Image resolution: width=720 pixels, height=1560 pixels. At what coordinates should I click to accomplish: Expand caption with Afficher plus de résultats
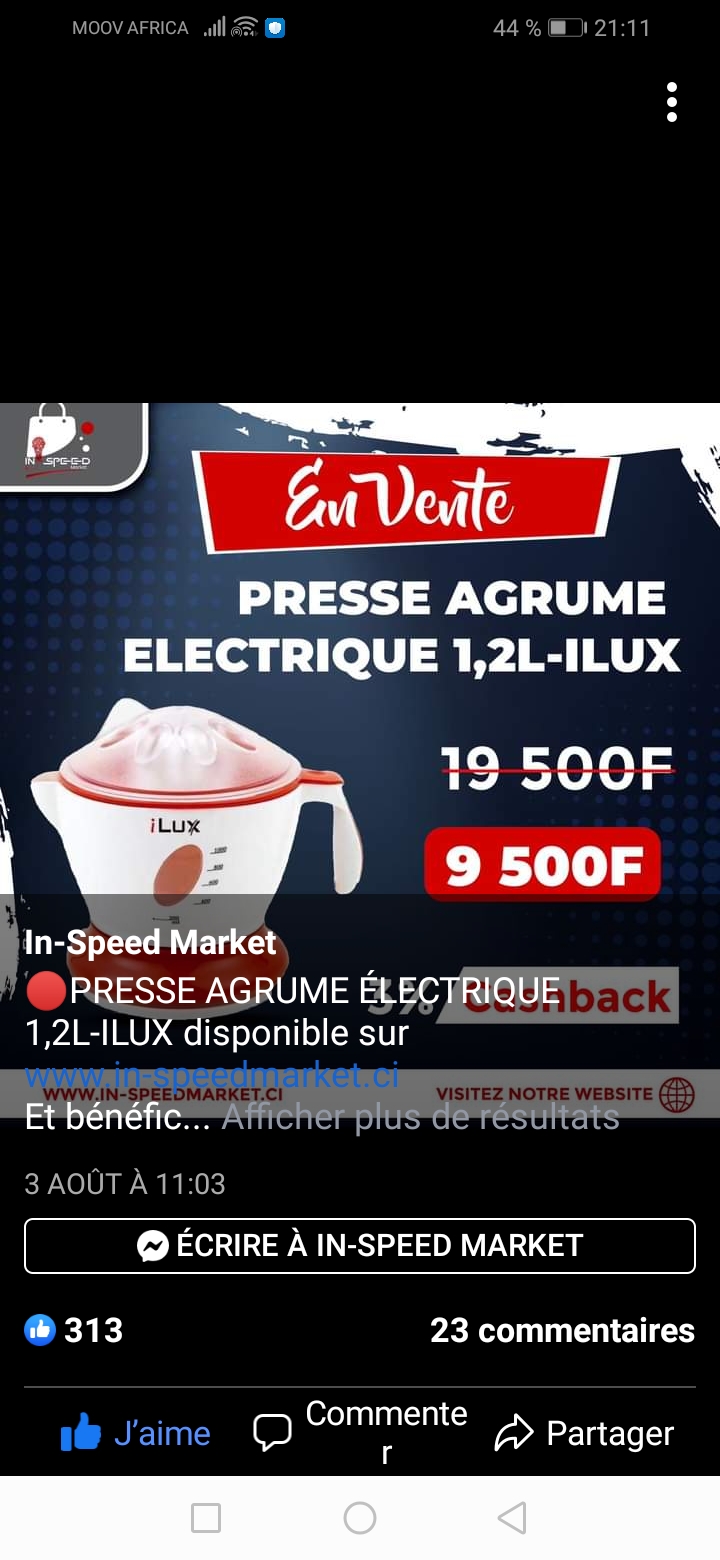[x=420, y=1117]
